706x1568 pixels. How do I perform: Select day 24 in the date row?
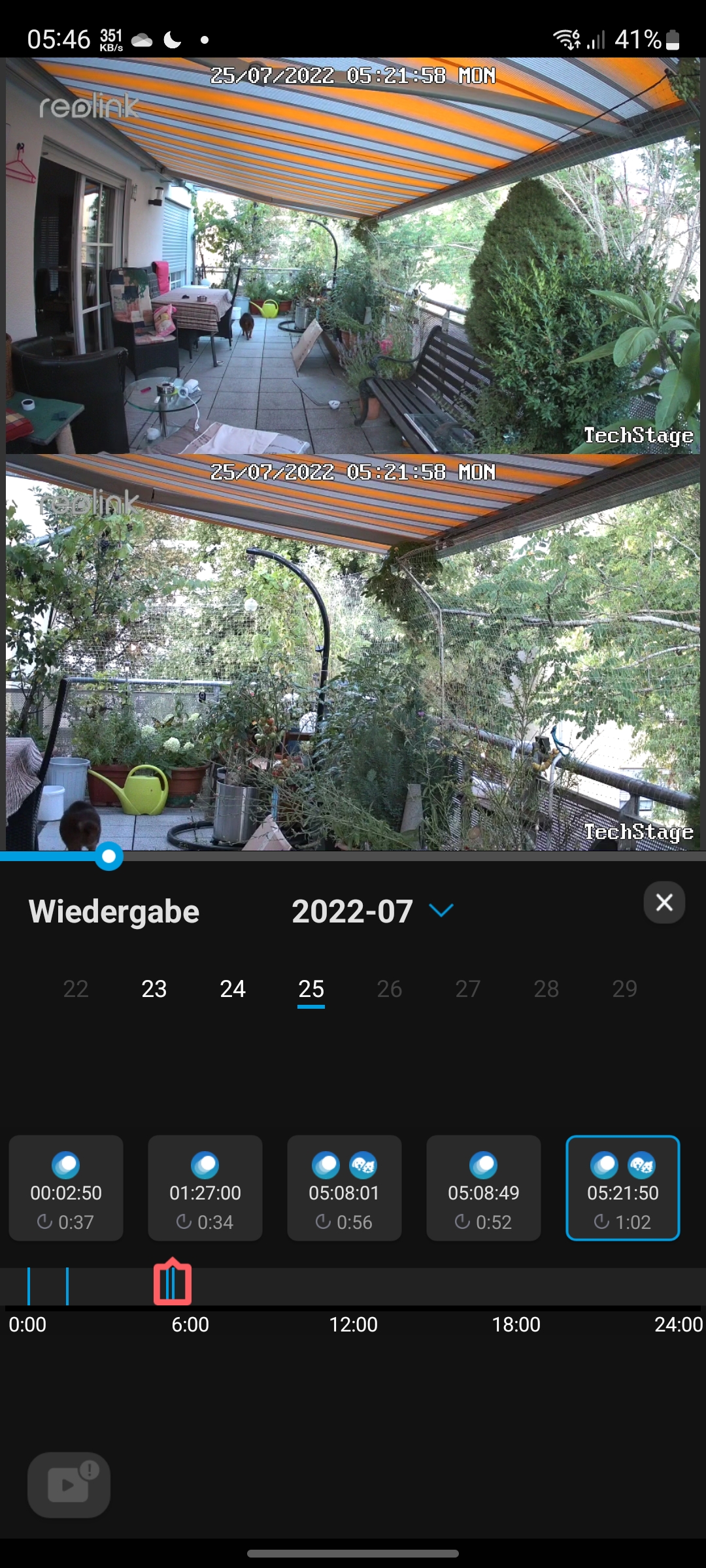coord(233,988)
